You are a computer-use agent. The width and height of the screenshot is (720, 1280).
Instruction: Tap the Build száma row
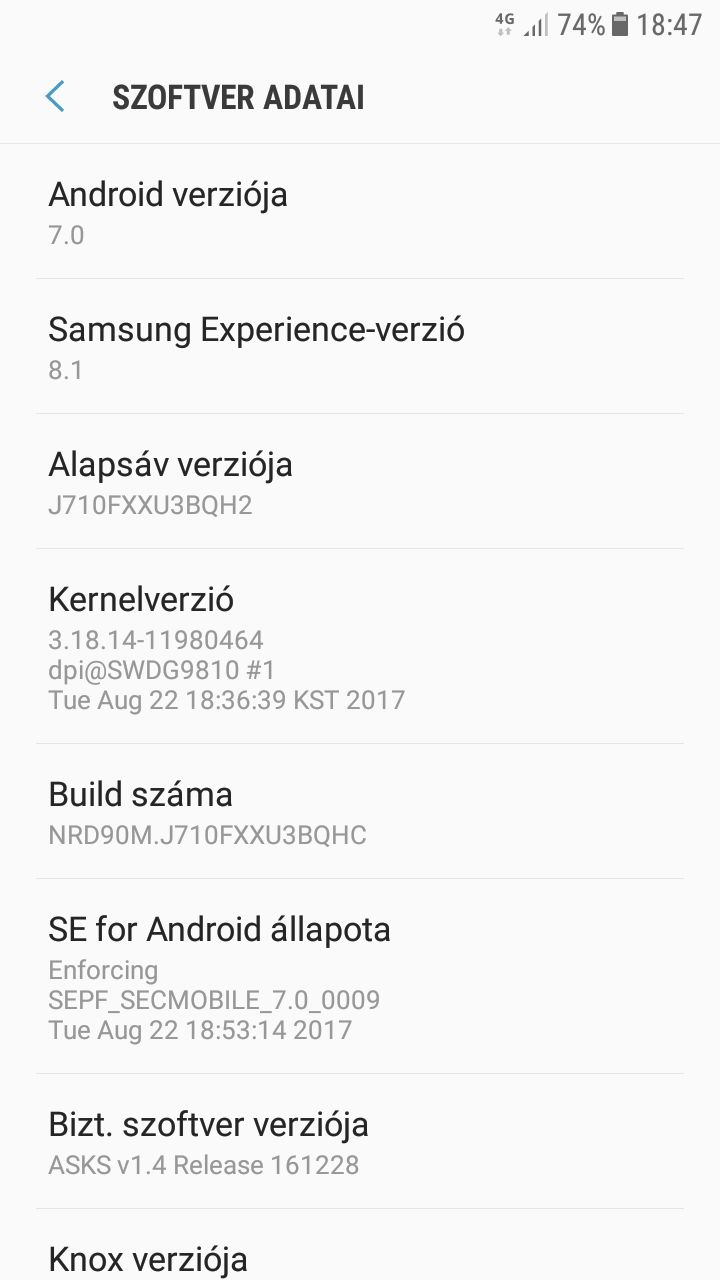(x=360, y=812)
